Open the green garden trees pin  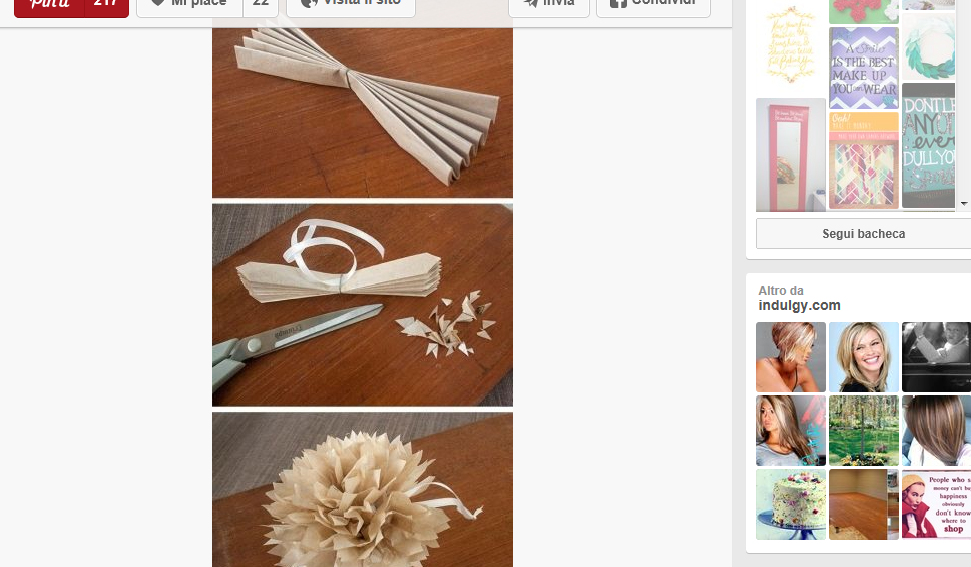[x=864, y=431]
